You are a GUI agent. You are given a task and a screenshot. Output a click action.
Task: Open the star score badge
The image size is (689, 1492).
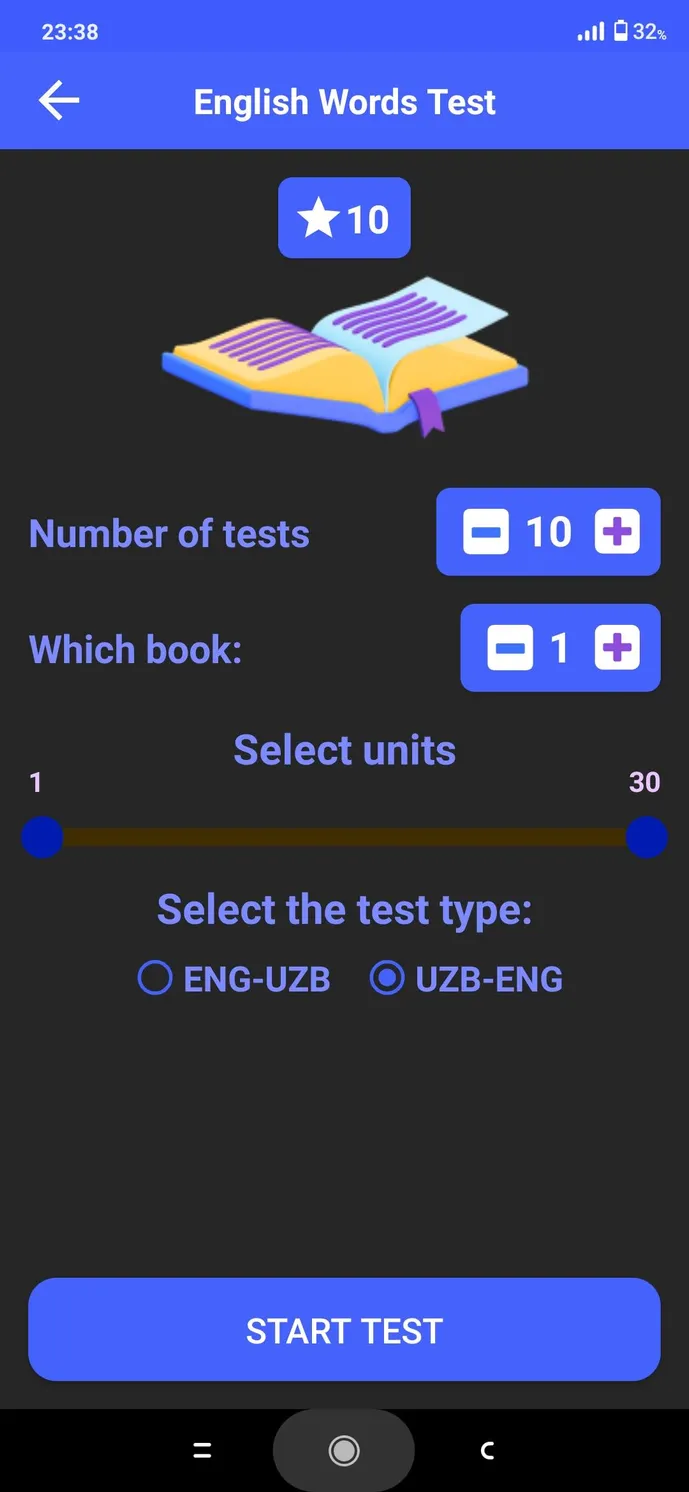[x=344, y=218]
